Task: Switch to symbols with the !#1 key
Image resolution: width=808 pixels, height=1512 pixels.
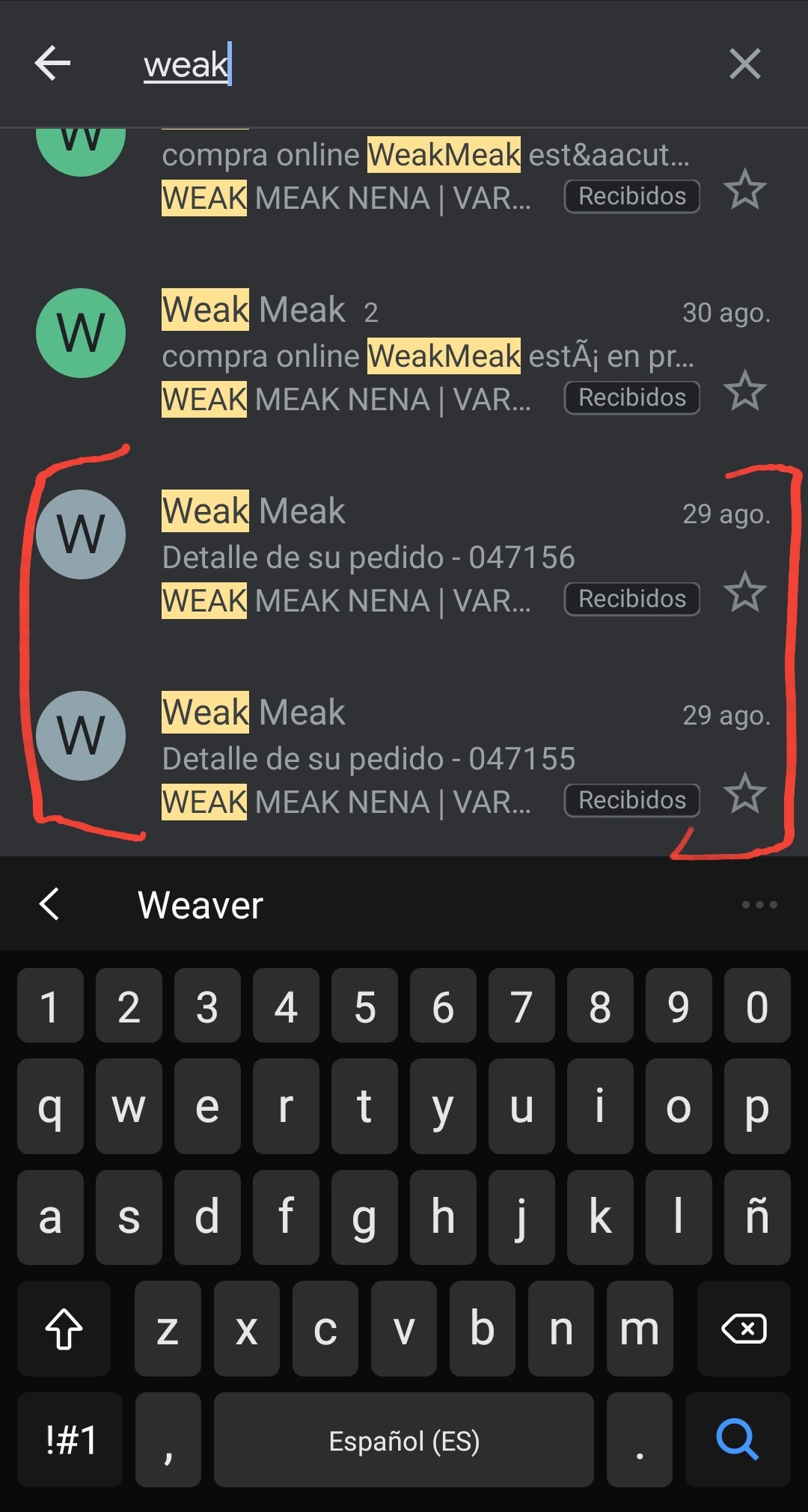Action: point(70,1439)
